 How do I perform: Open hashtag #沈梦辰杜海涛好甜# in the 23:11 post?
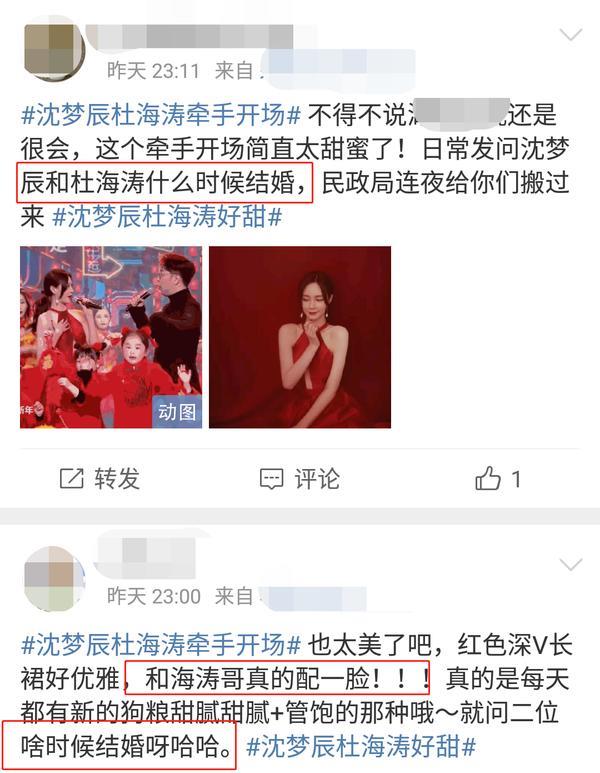click(166, 215)
